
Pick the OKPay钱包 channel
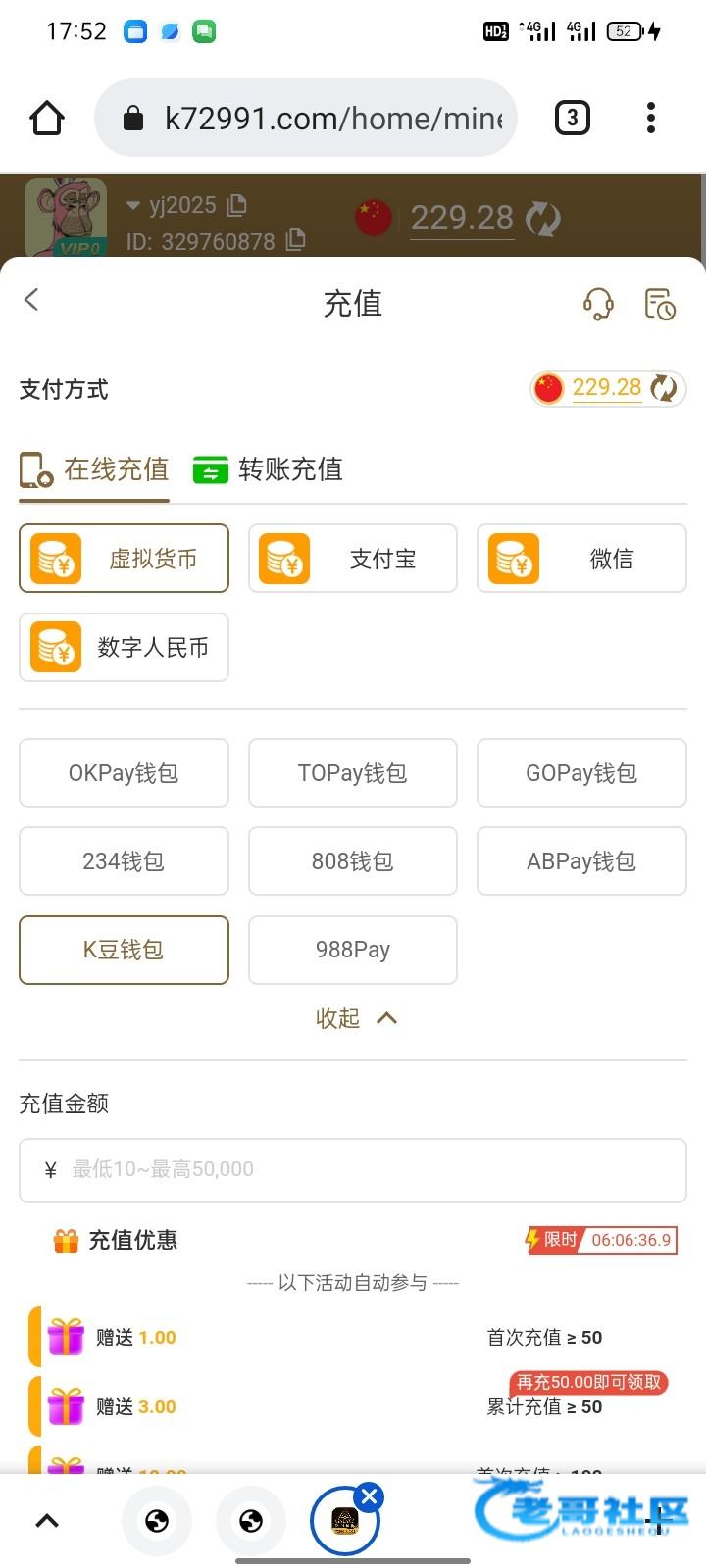(124, 773)
